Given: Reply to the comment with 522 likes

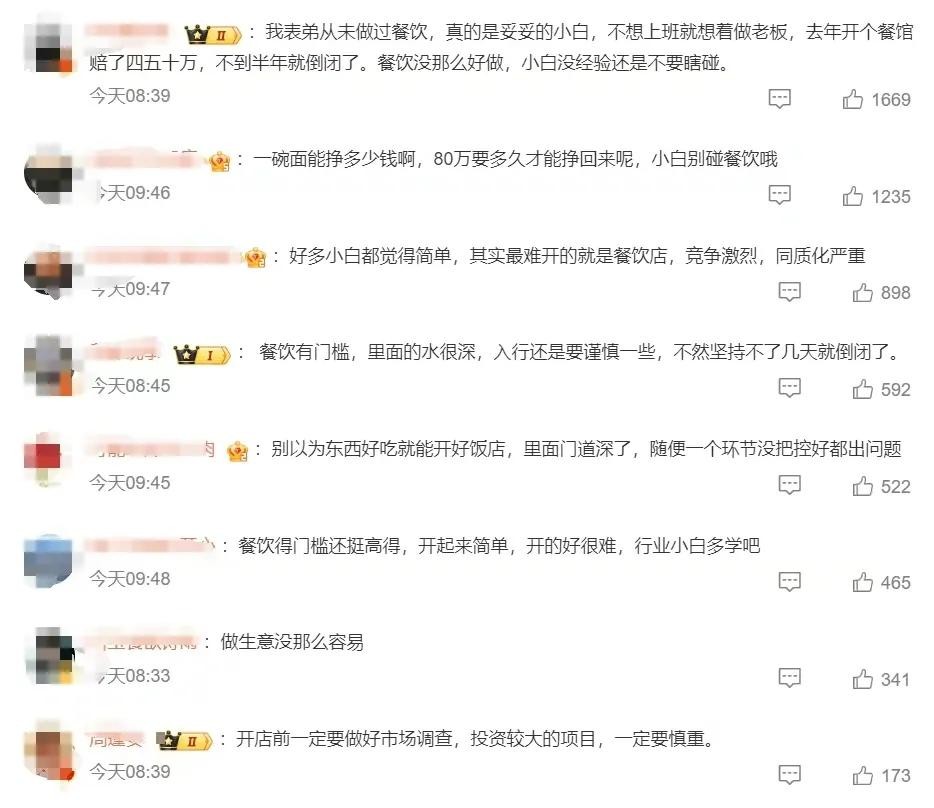Looking at the screenshot, I should (x=790, y=485).
